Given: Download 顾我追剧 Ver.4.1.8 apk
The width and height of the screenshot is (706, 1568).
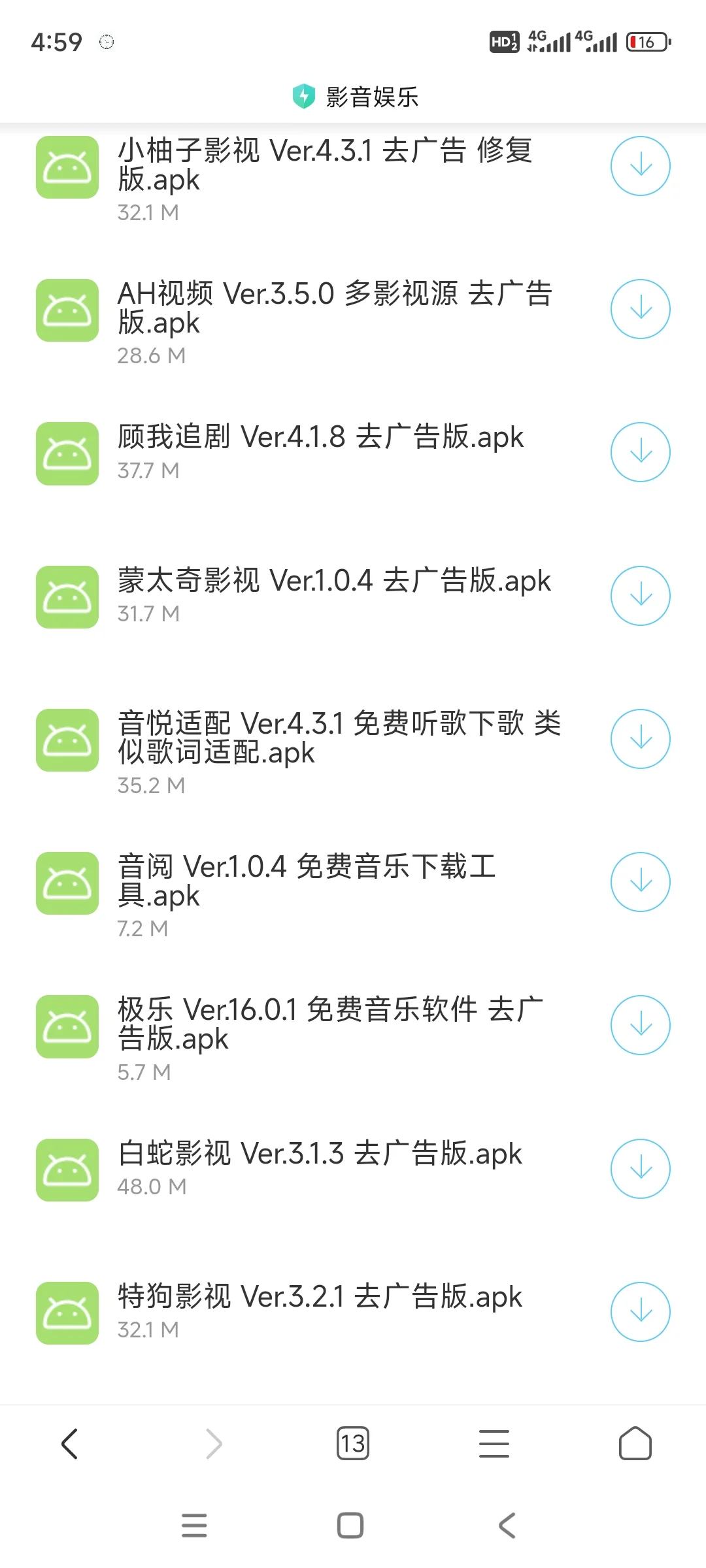Looking at the screenshot, I should (x=640, y=452).
